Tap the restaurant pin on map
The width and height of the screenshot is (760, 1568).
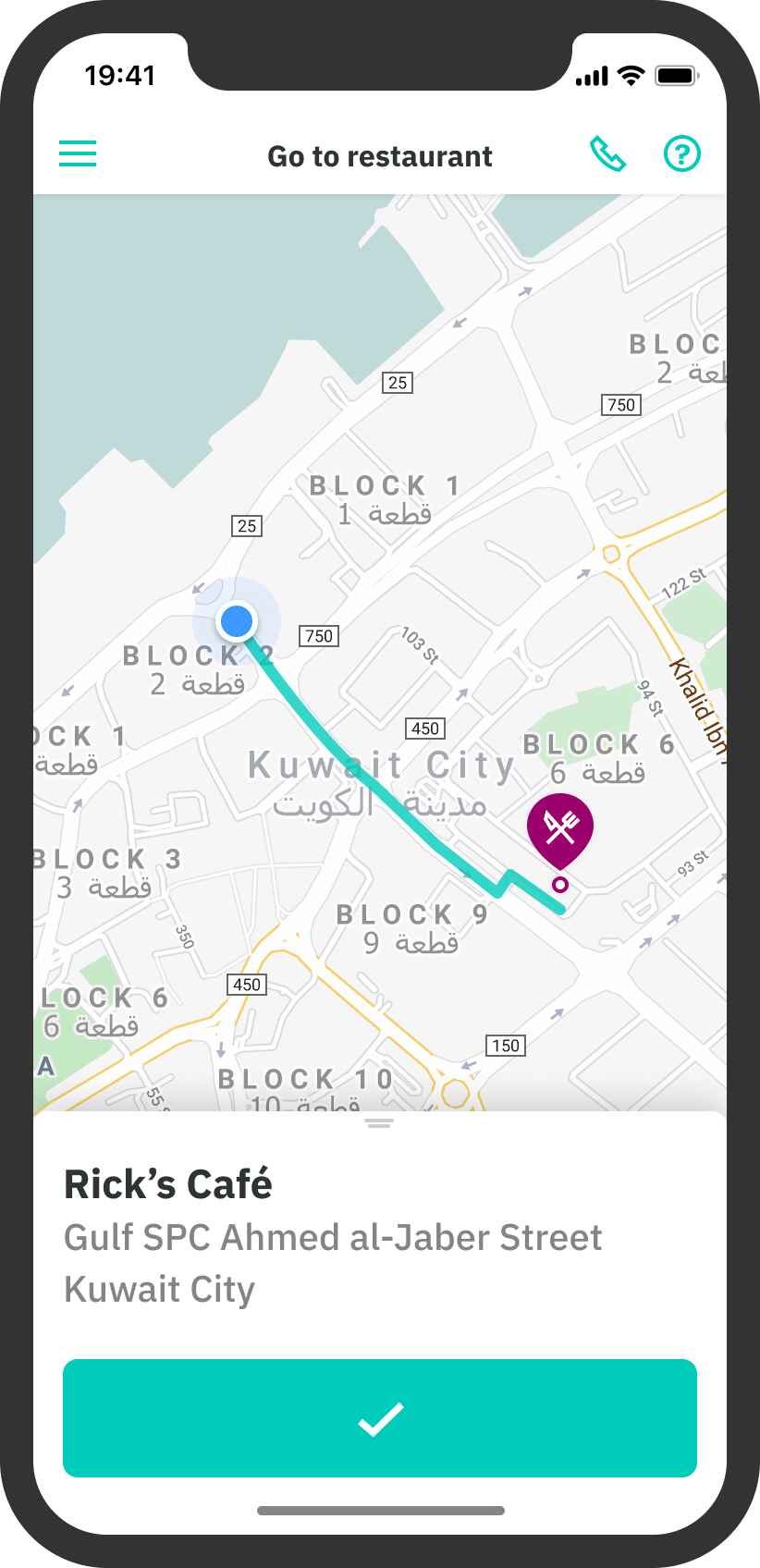click(560, 828)
